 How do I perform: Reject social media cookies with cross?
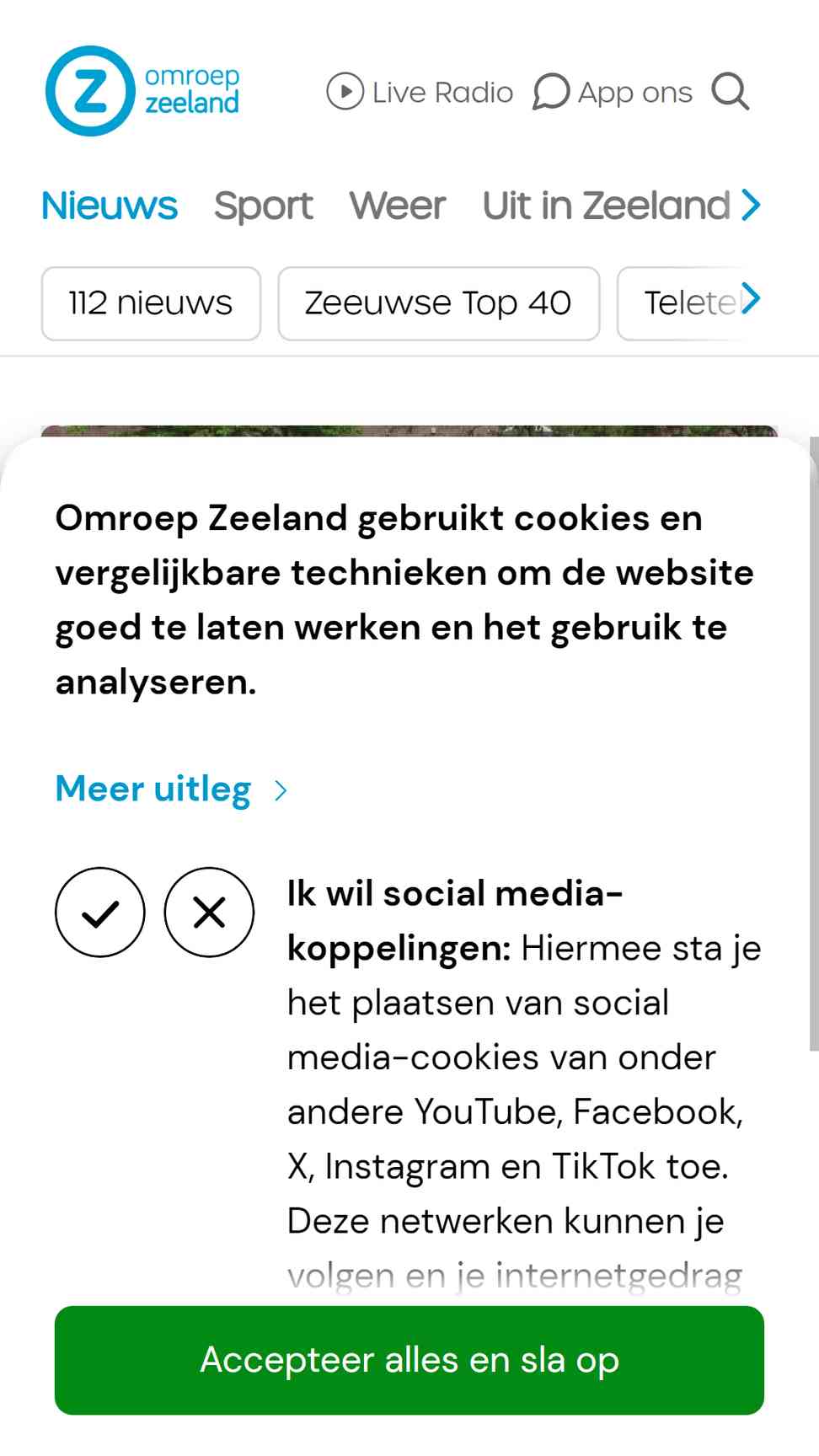209,912
